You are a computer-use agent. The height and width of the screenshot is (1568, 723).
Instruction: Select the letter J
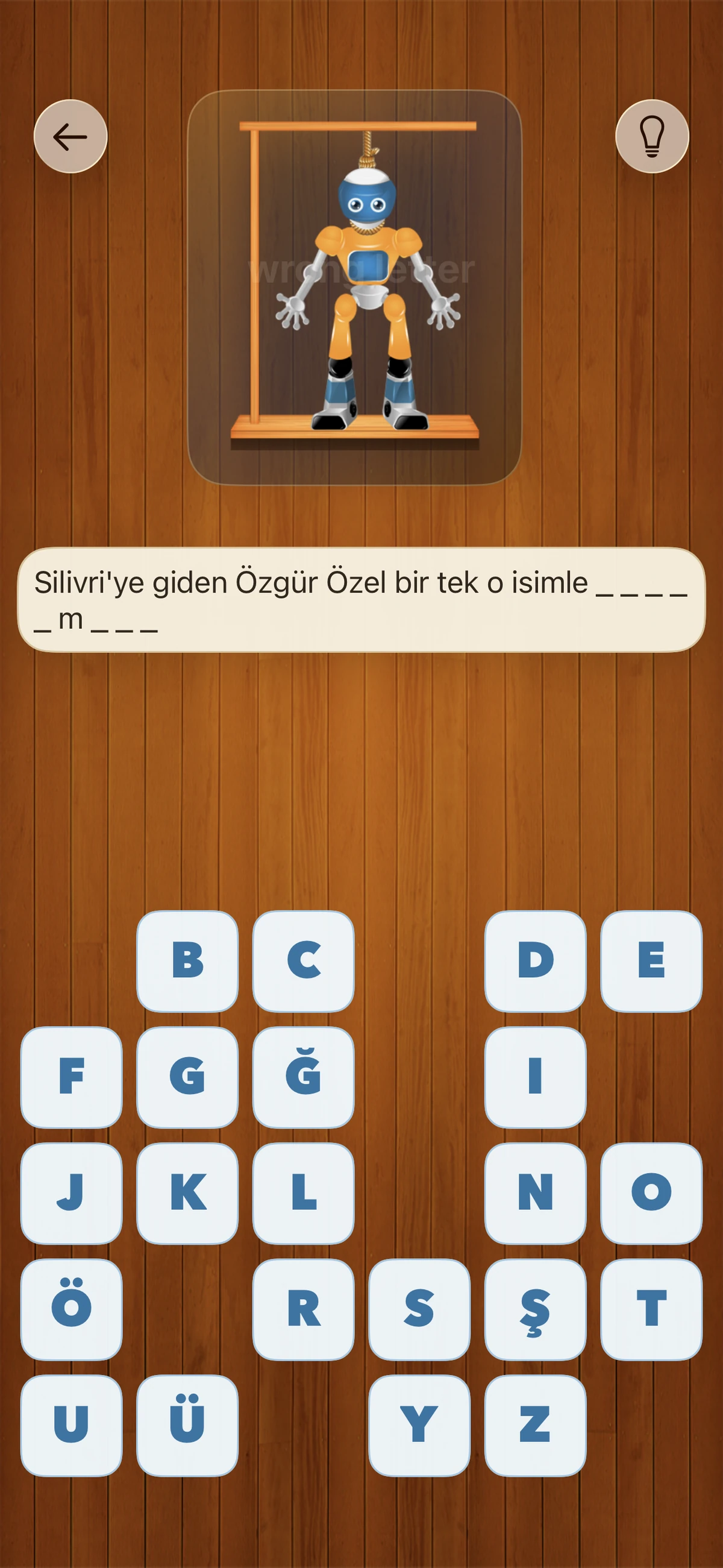click(71, 1192)
